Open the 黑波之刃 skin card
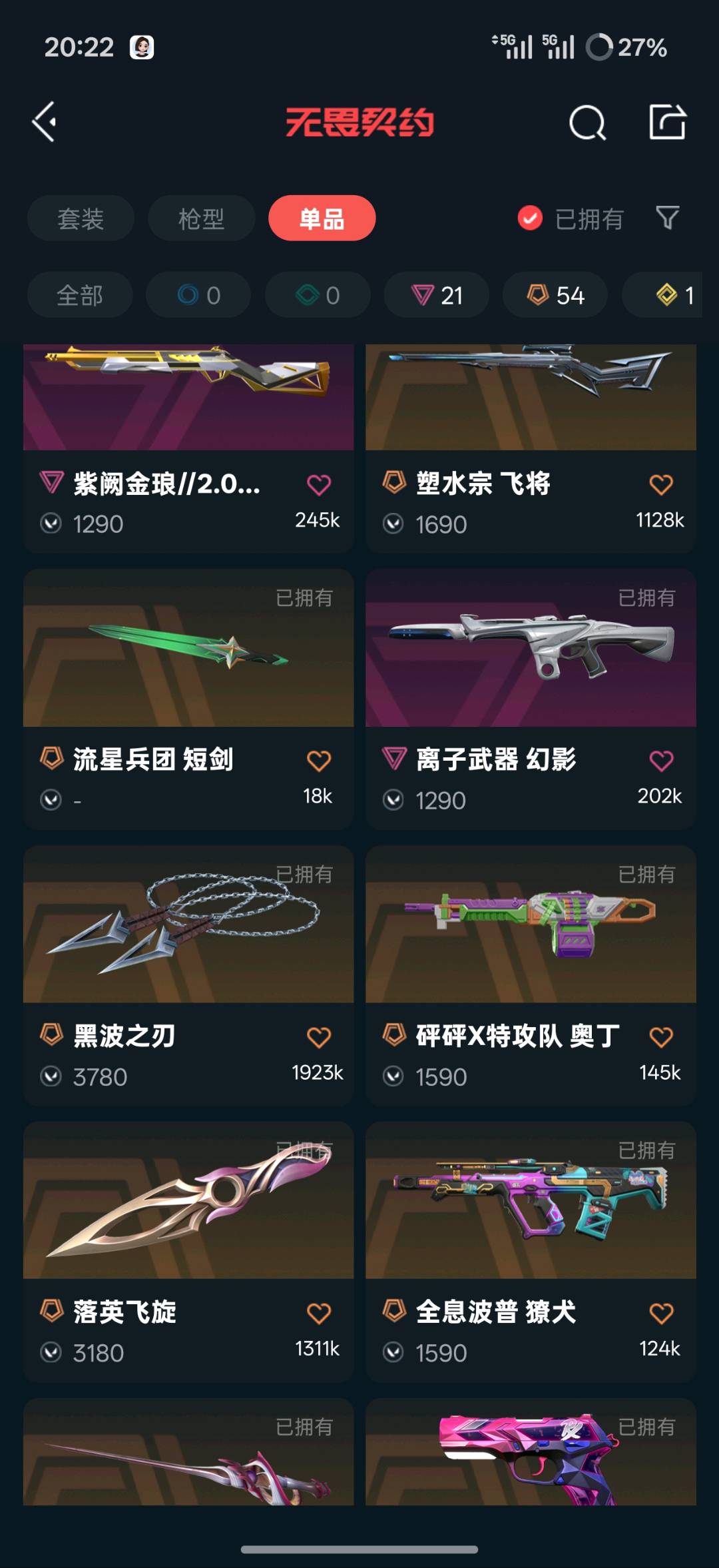Viewport: 719px width, 1568px height. click(188, 976)
